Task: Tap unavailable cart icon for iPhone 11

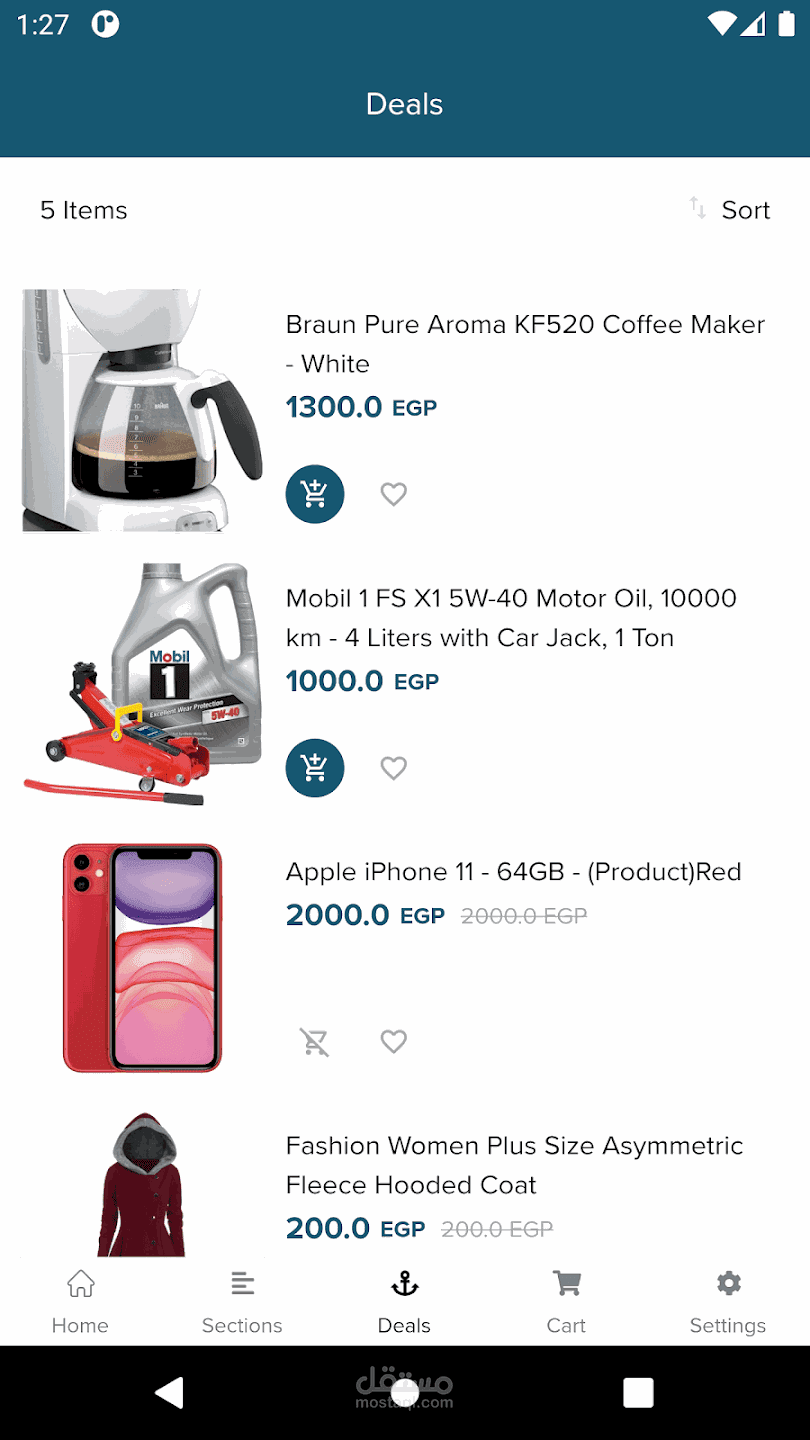Action: 315,1042
